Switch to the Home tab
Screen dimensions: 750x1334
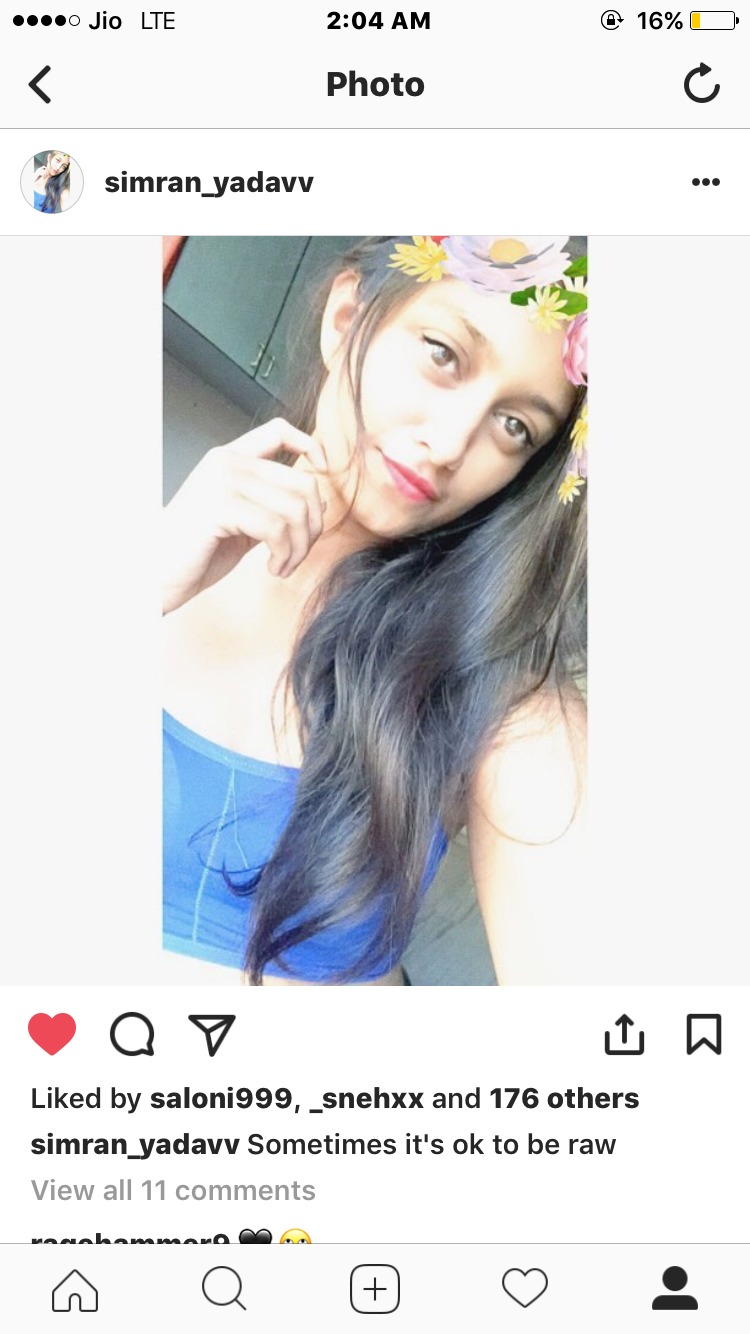(x=75, y=1290)
